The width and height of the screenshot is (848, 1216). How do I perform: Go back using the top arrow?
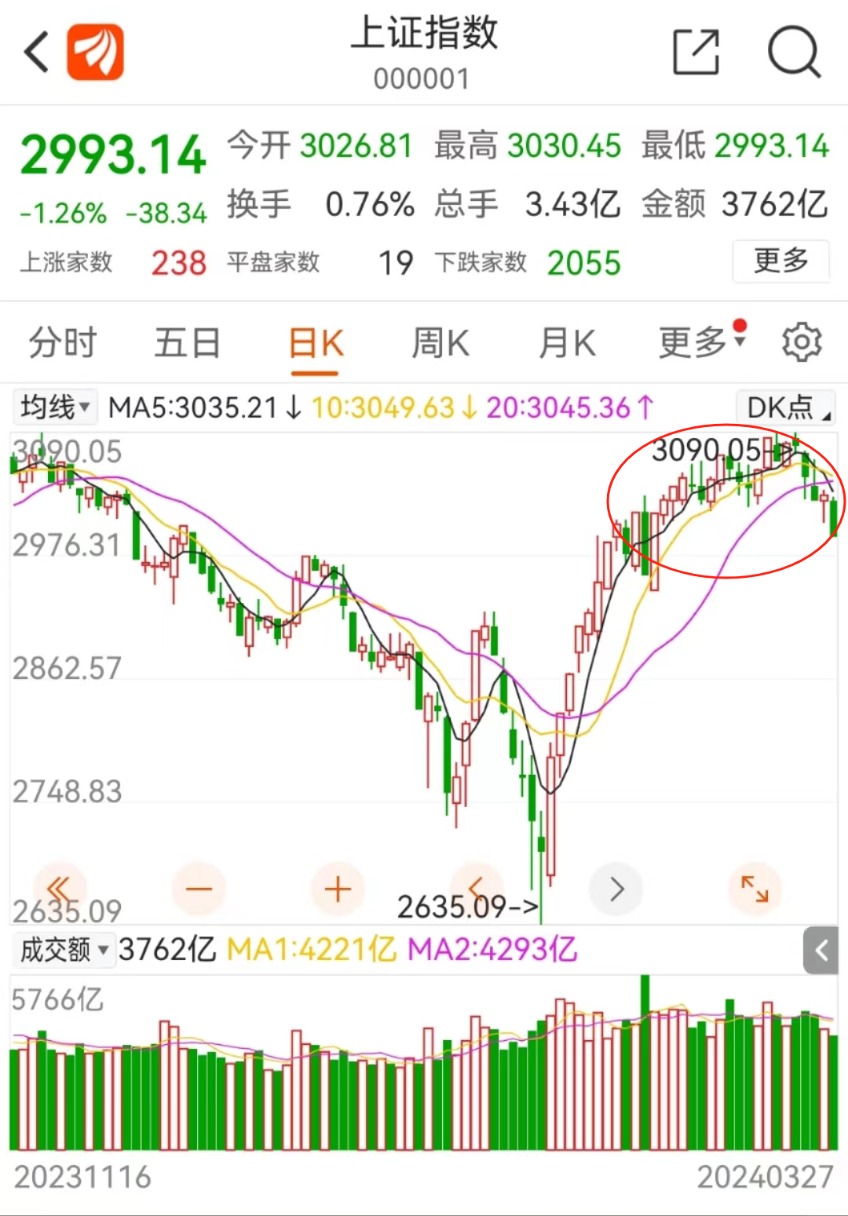[x=37, y=52]
